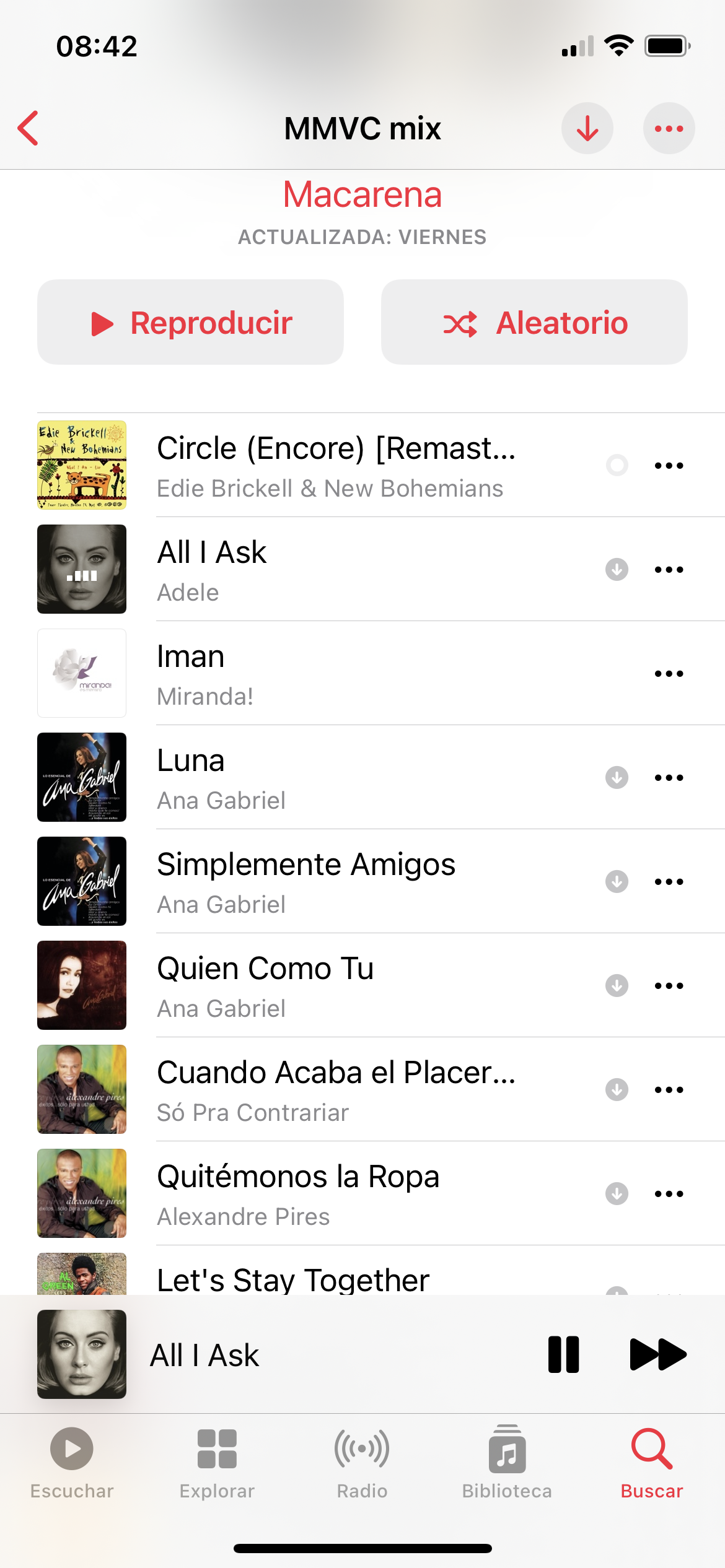Play Iman by Miranda!

335,673
